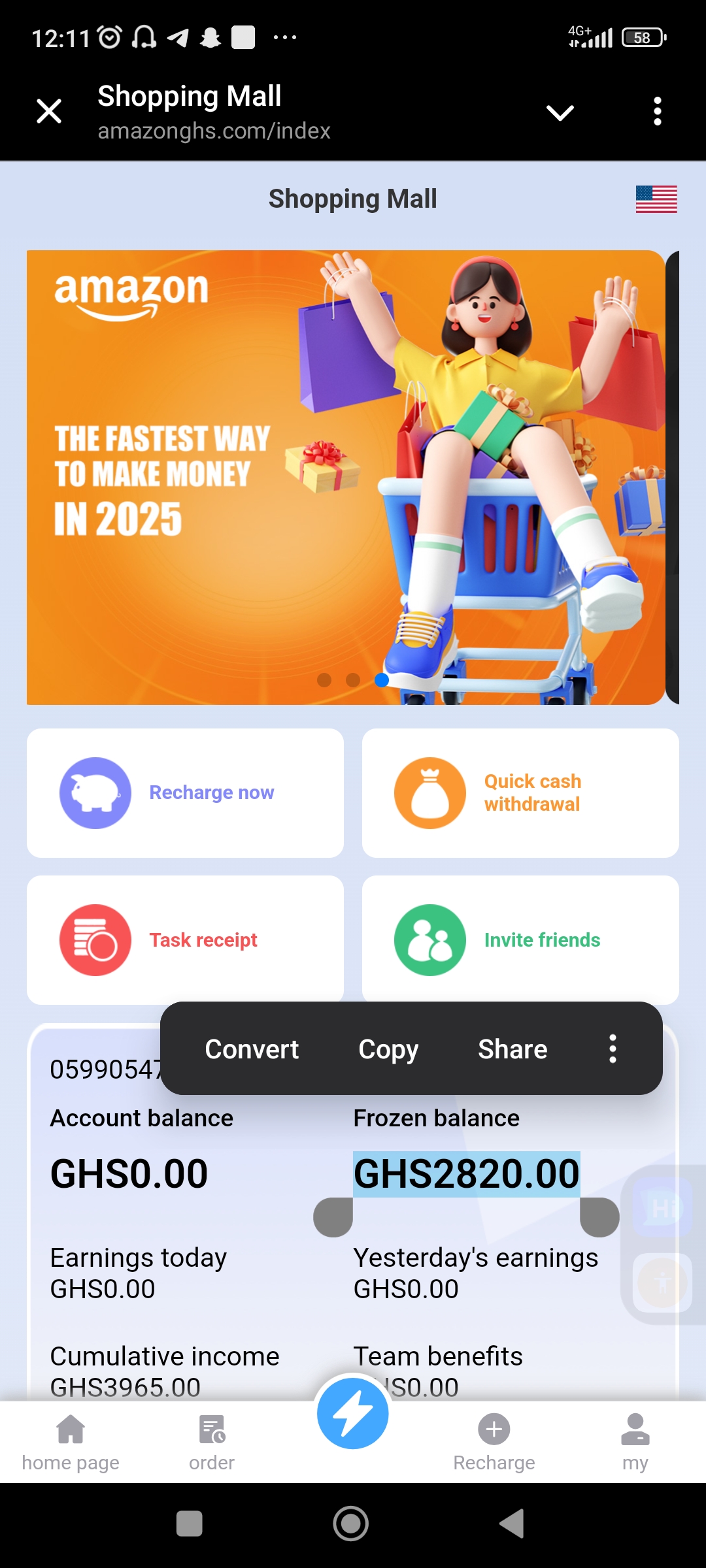The height and width of the screenshot is (1568, 706).
Task: Open Quick cash withdrawal
Action: coord(520,792)
